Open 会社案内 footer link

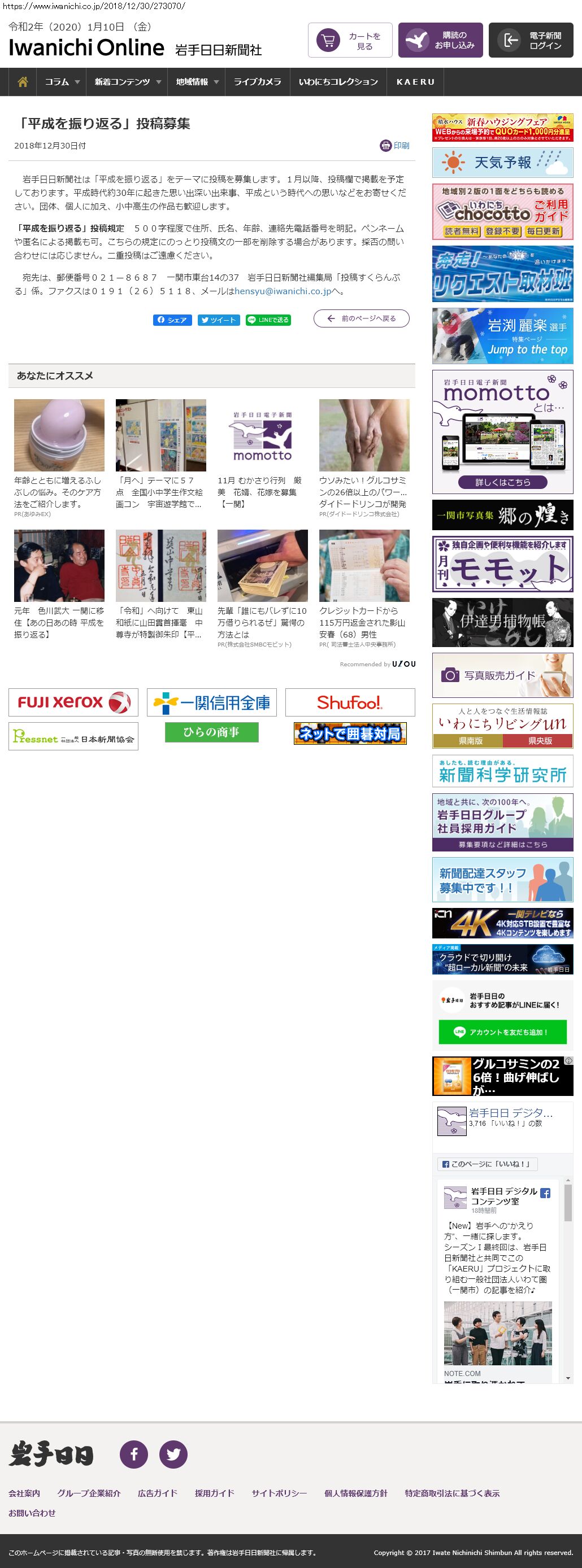tap(24, 1493)
